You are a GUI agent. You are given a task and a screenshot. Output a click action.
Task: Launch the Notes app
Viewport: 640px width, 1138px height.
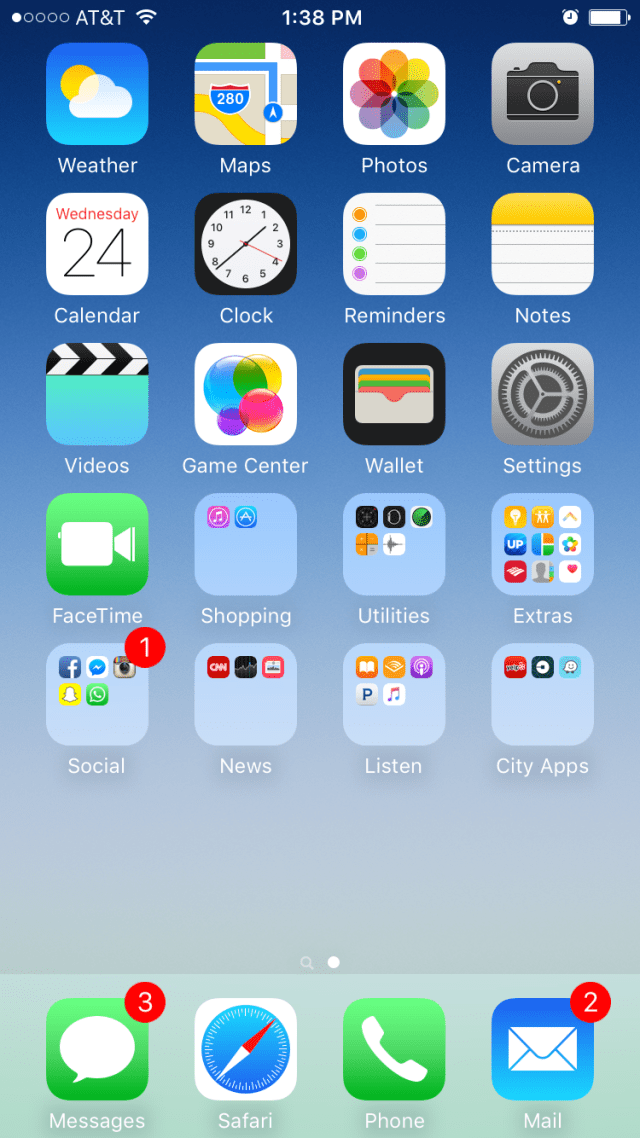tap(542, 244)
